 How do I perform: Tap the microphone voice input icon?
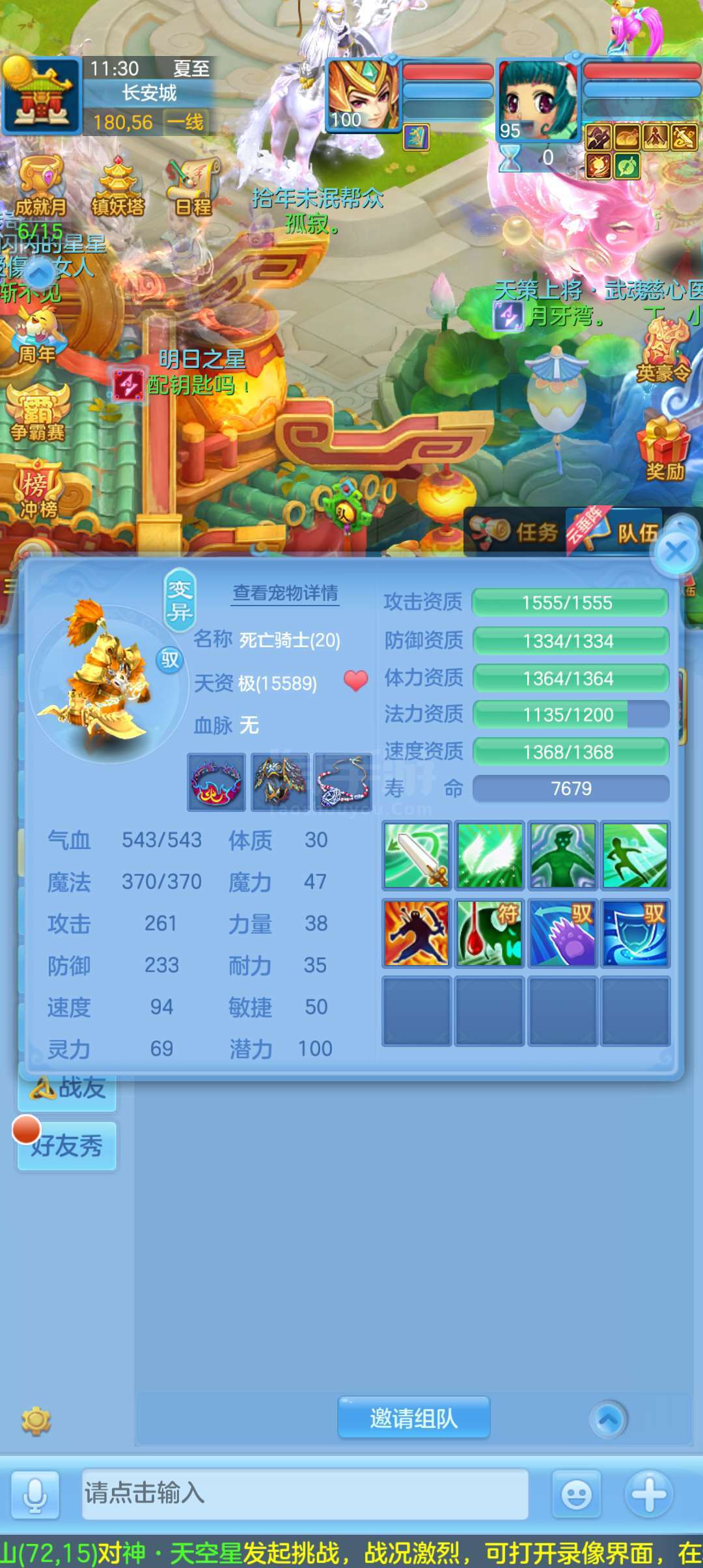pos(34,1494)
